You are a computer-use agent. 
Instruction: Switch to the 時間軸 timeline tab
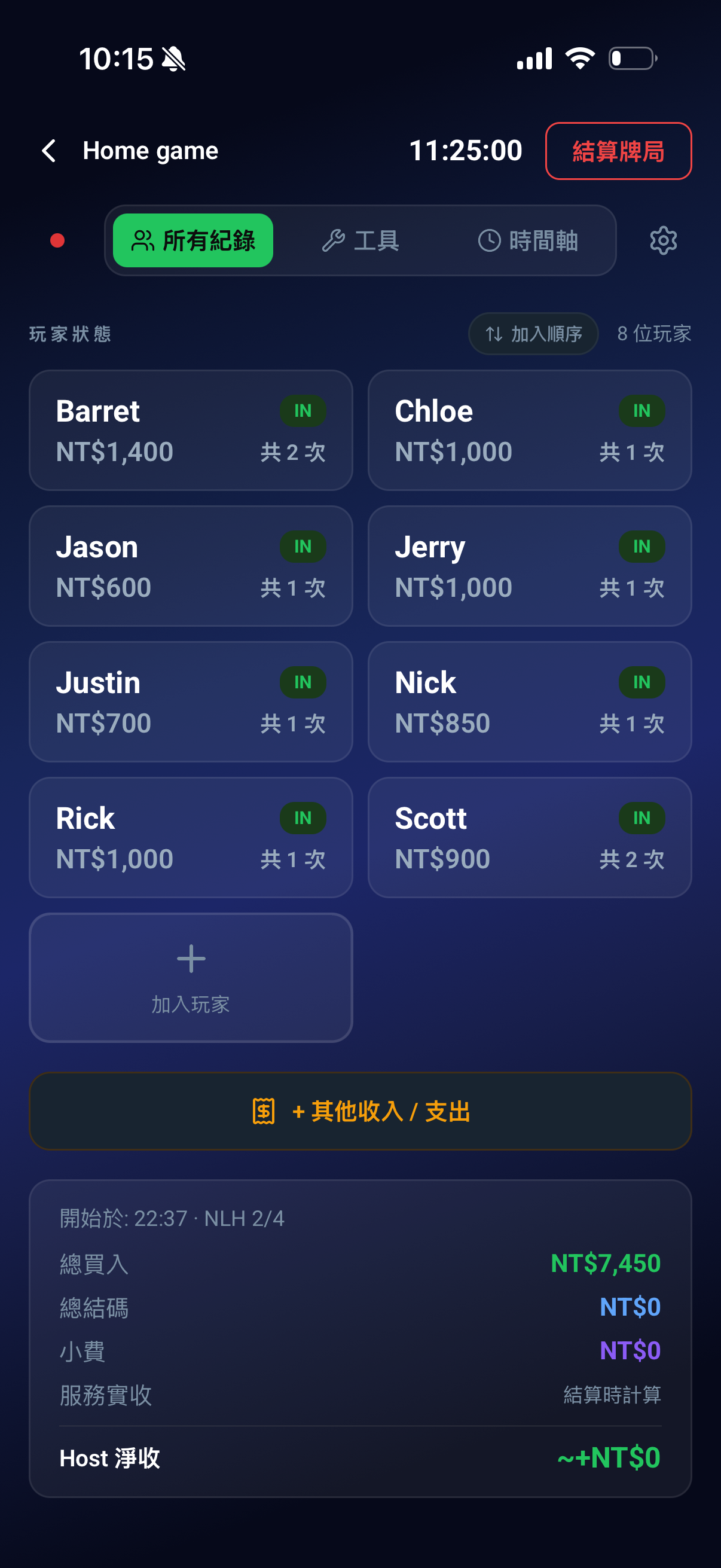coord(527,240)
